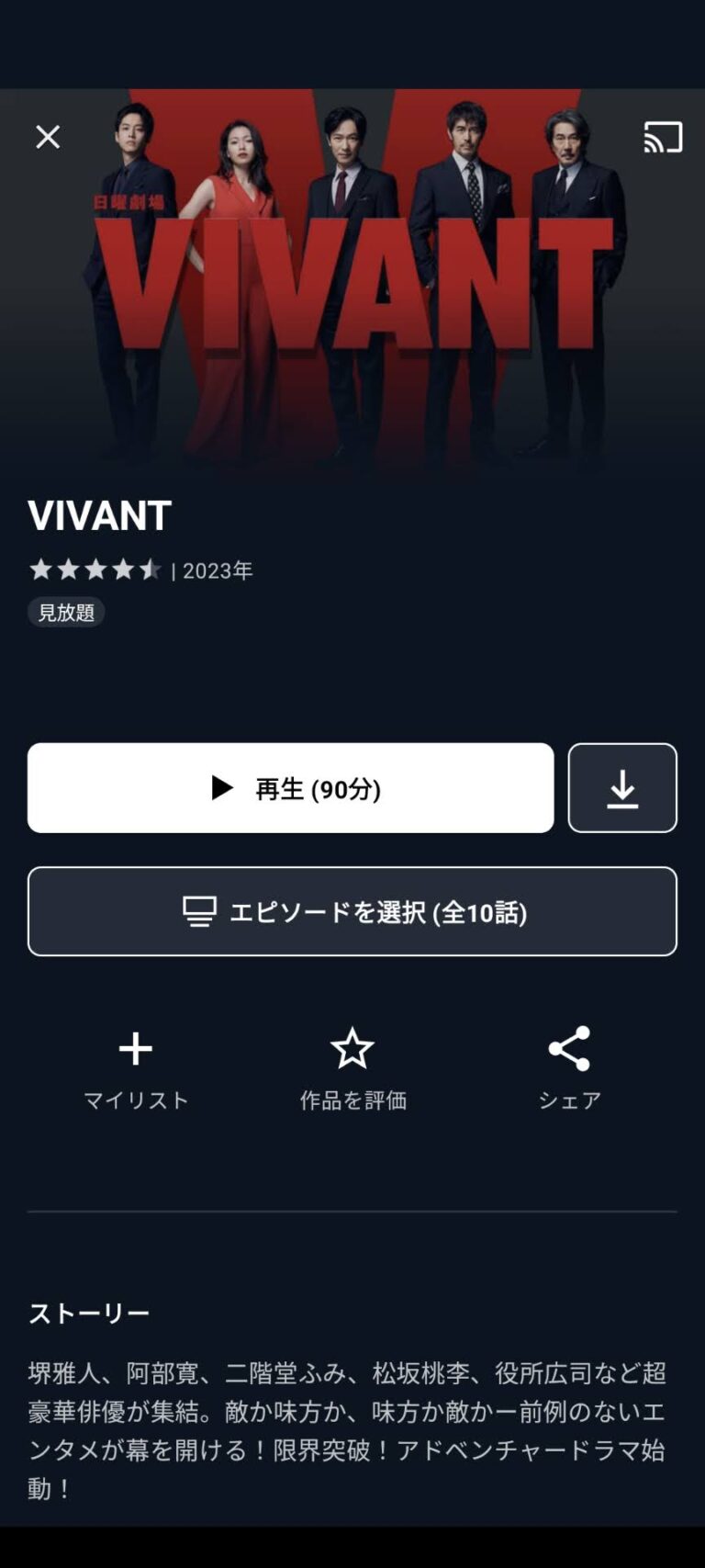This screenshot has height=1568, width=705.
Task: Tap the plus icon above マイリスト
Action: point(135,1049)
